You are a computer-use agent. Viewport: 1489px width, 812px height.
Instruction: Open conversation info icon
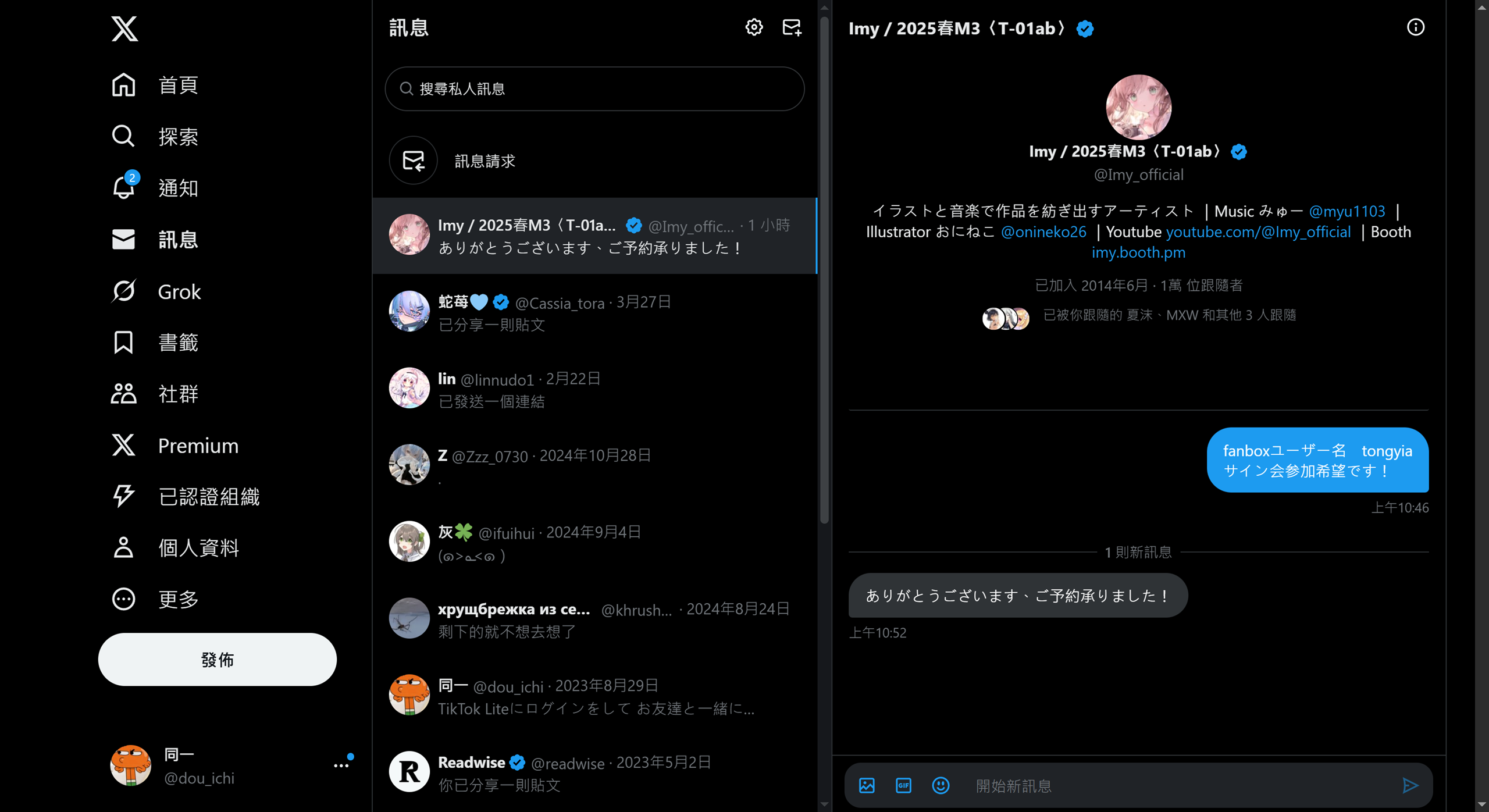1415,27
